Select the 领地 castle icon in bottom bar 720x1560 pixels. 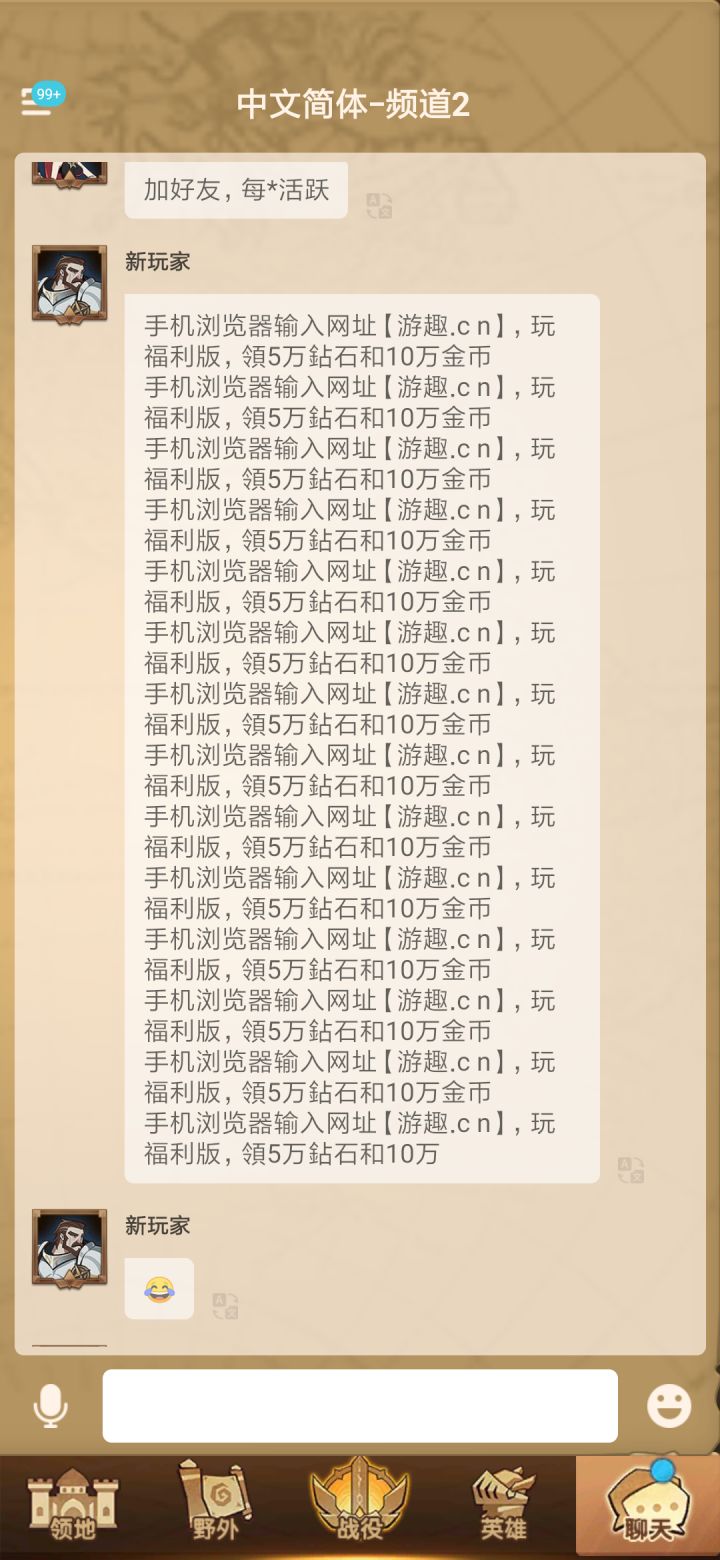point(72,1500)
